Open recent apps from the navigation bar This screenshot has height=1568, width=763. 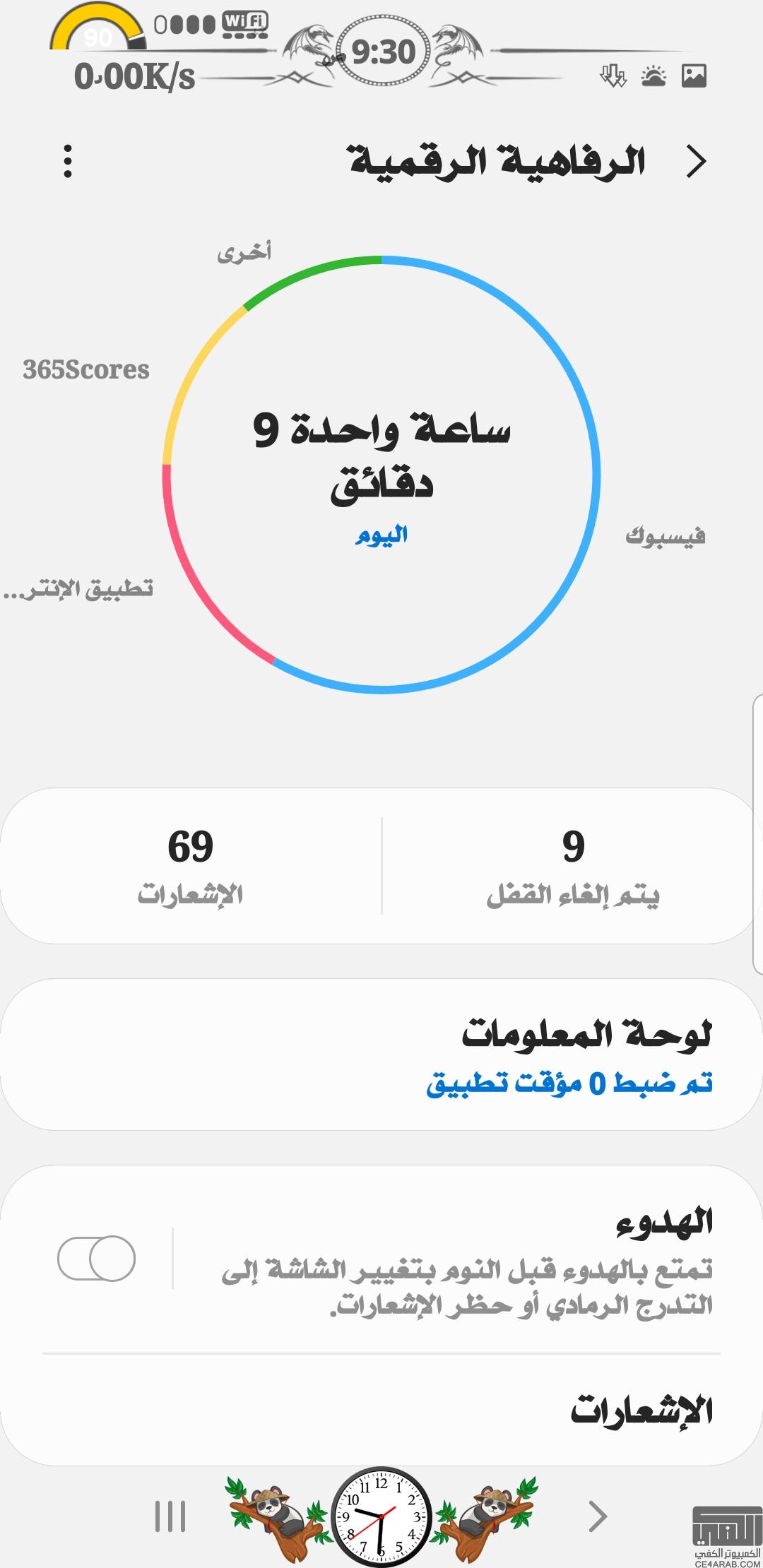pos(170,1516)
